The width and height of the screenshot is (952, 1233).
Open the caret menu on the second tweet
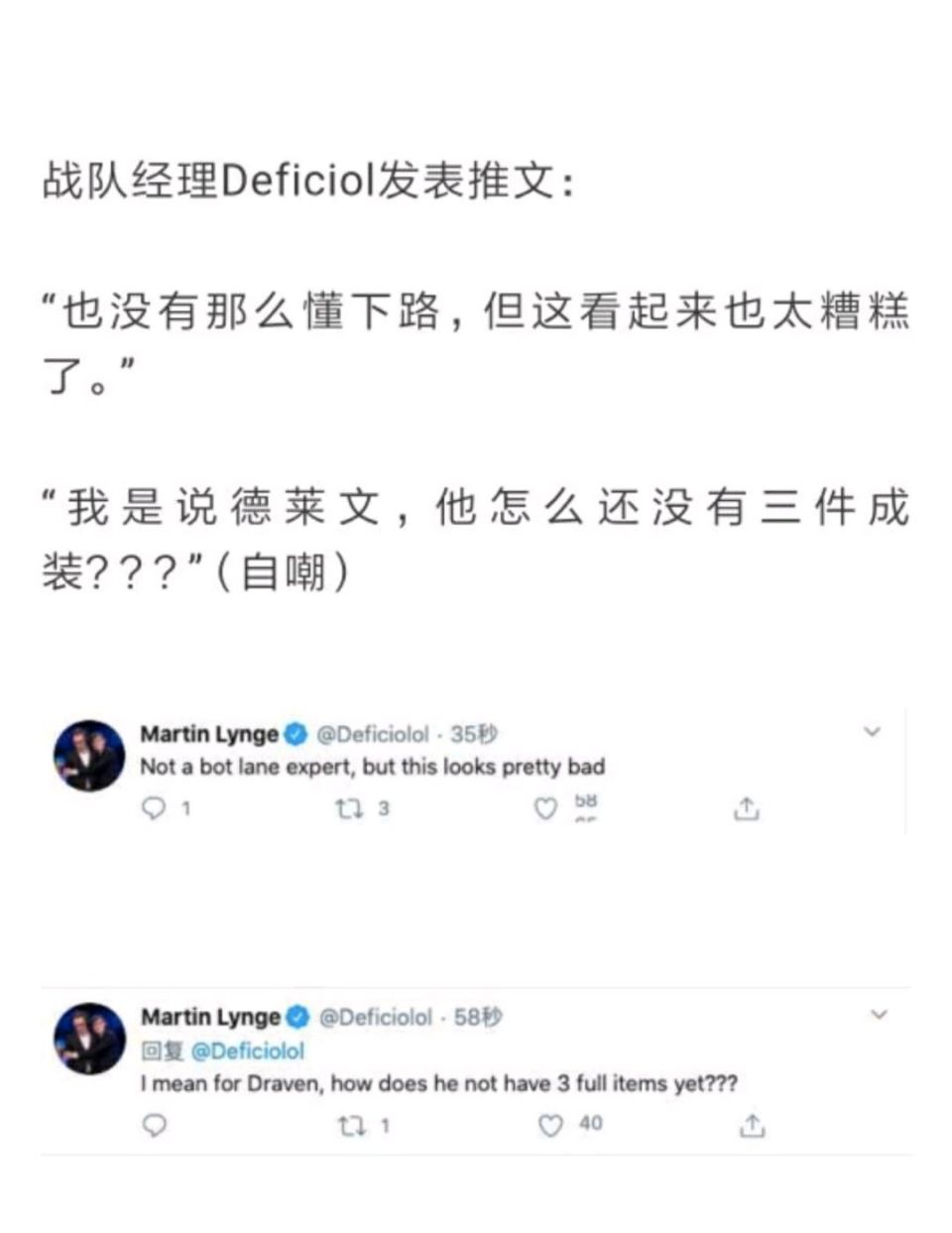point(878,1015)
